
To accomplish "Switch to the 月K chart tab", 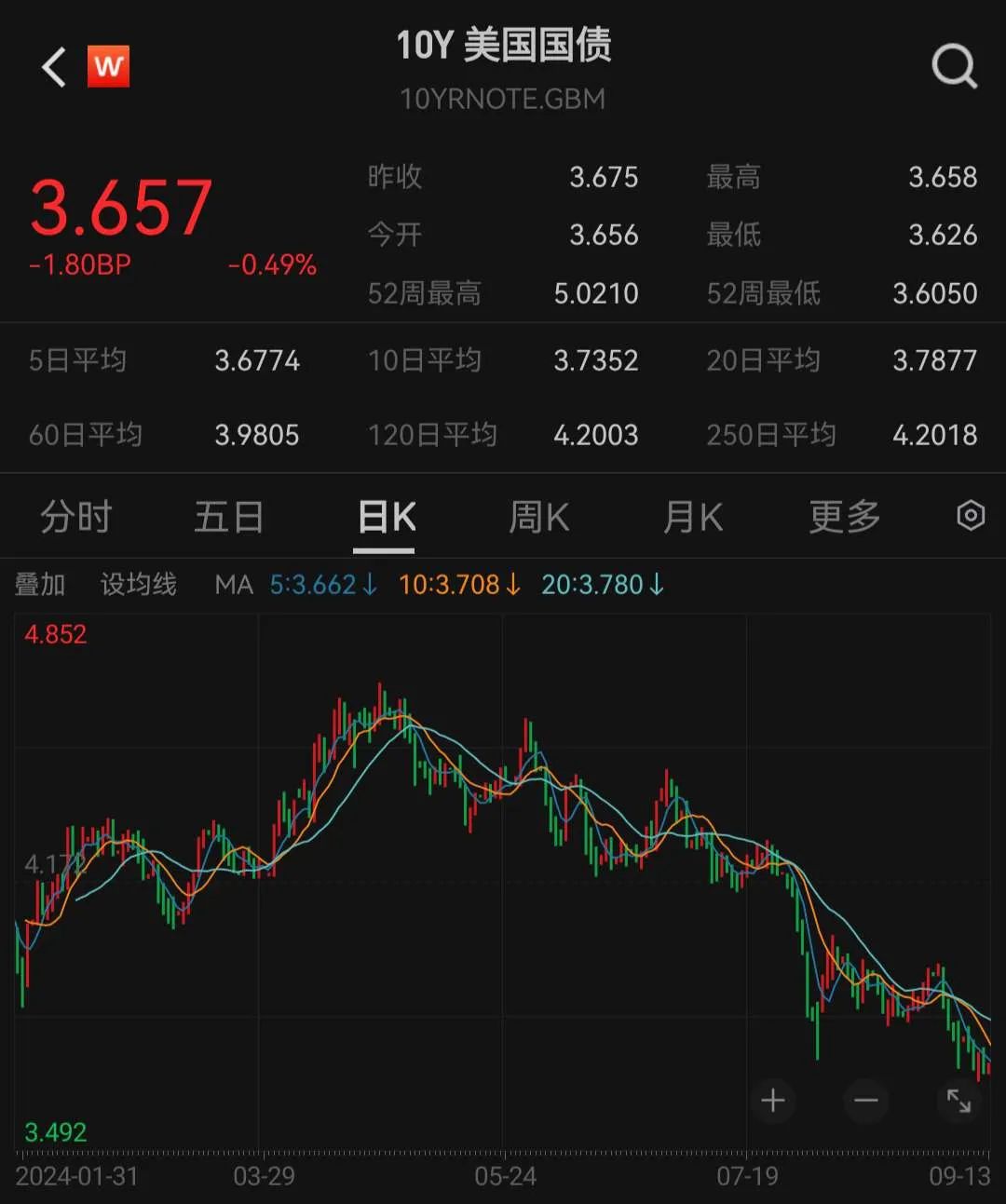I will tap(692, 516).
